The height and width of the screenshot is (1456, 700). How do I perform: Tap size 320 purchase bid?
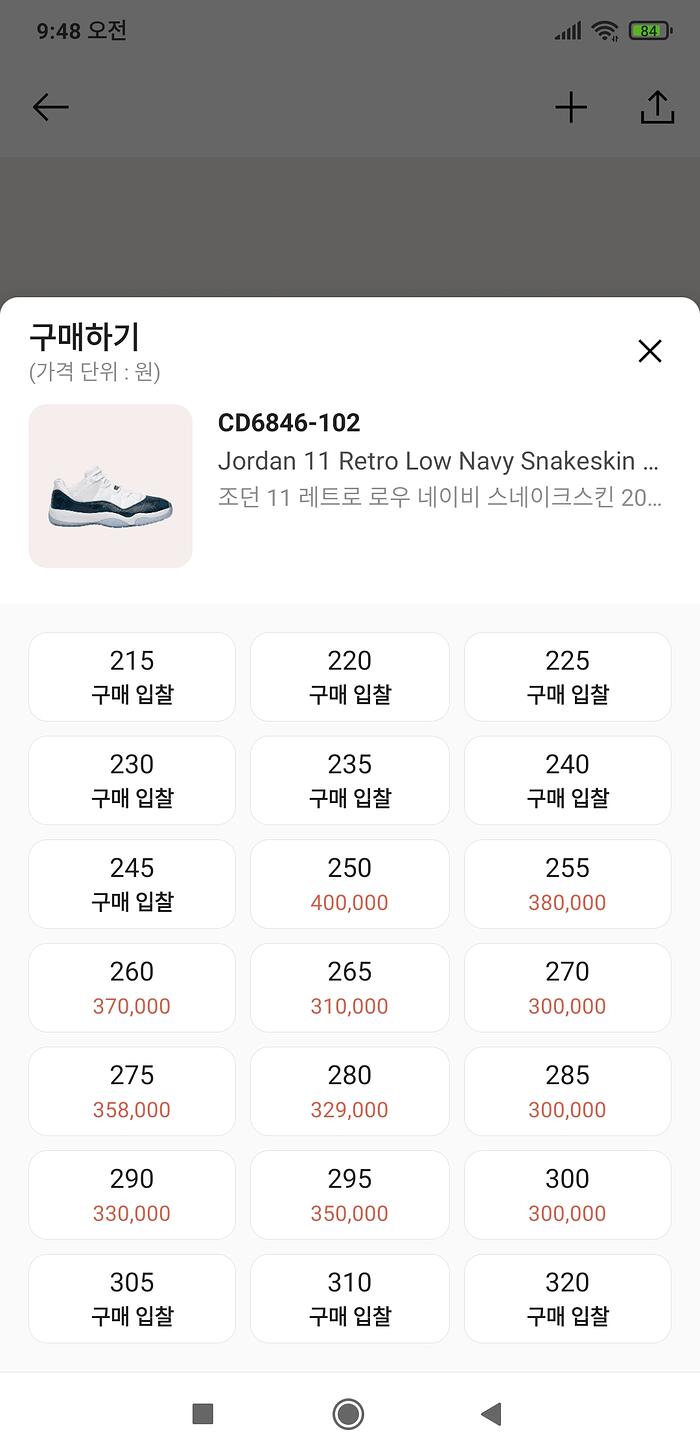(x=567, y=1298)
